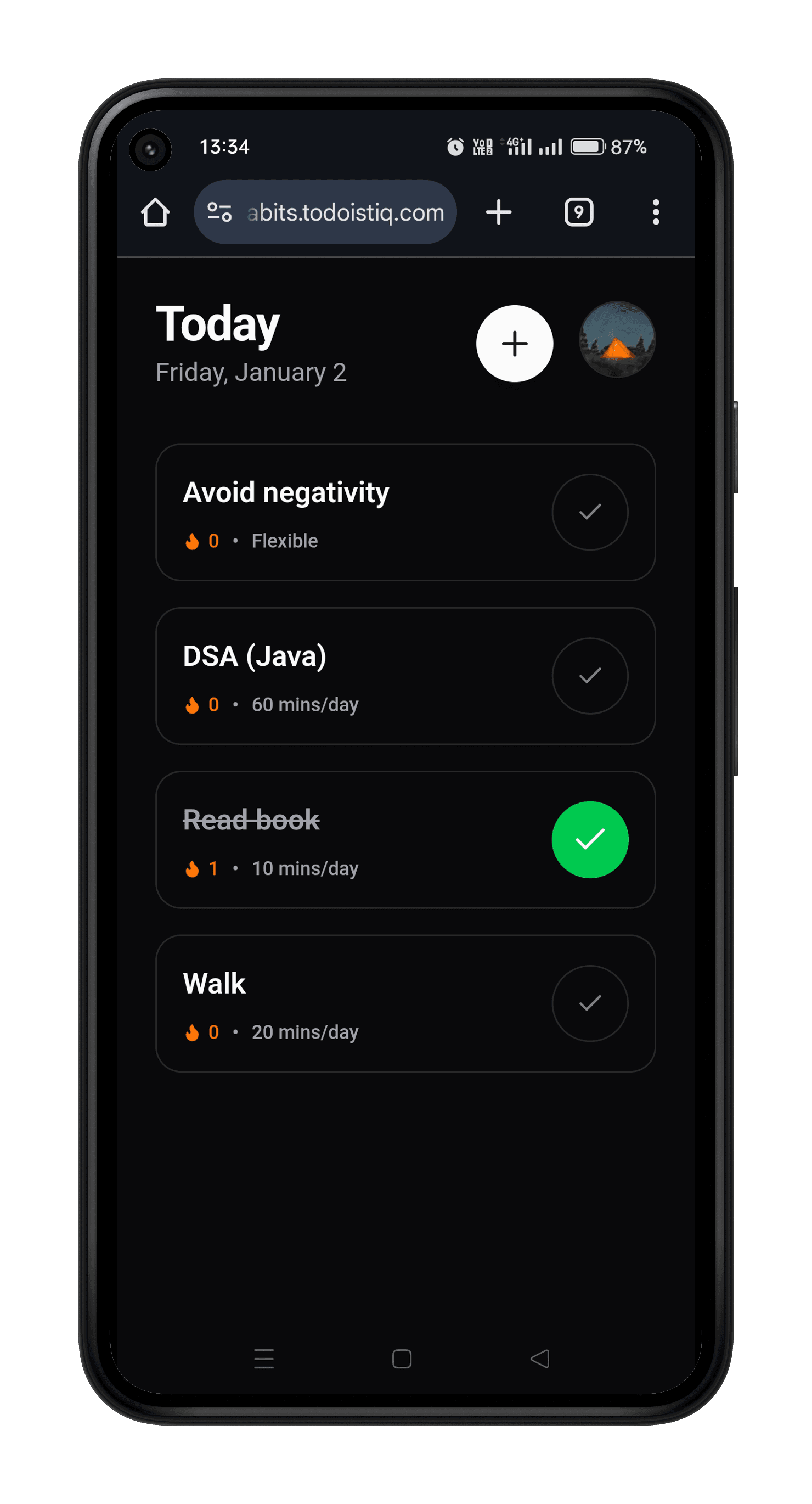Check off DSA (Java) habit
This screenshot has width=812, height=1504.
(x=590, y=676)
